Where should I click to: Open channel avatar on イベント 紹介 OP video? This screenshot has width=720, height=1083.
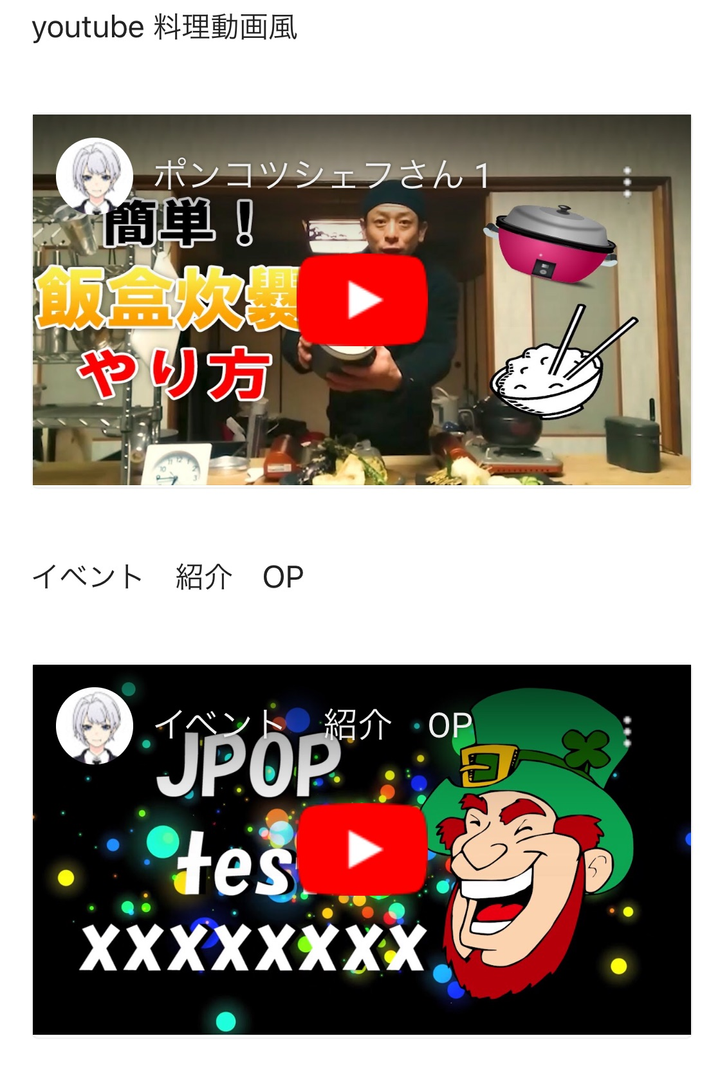click(x=94, y=725)
